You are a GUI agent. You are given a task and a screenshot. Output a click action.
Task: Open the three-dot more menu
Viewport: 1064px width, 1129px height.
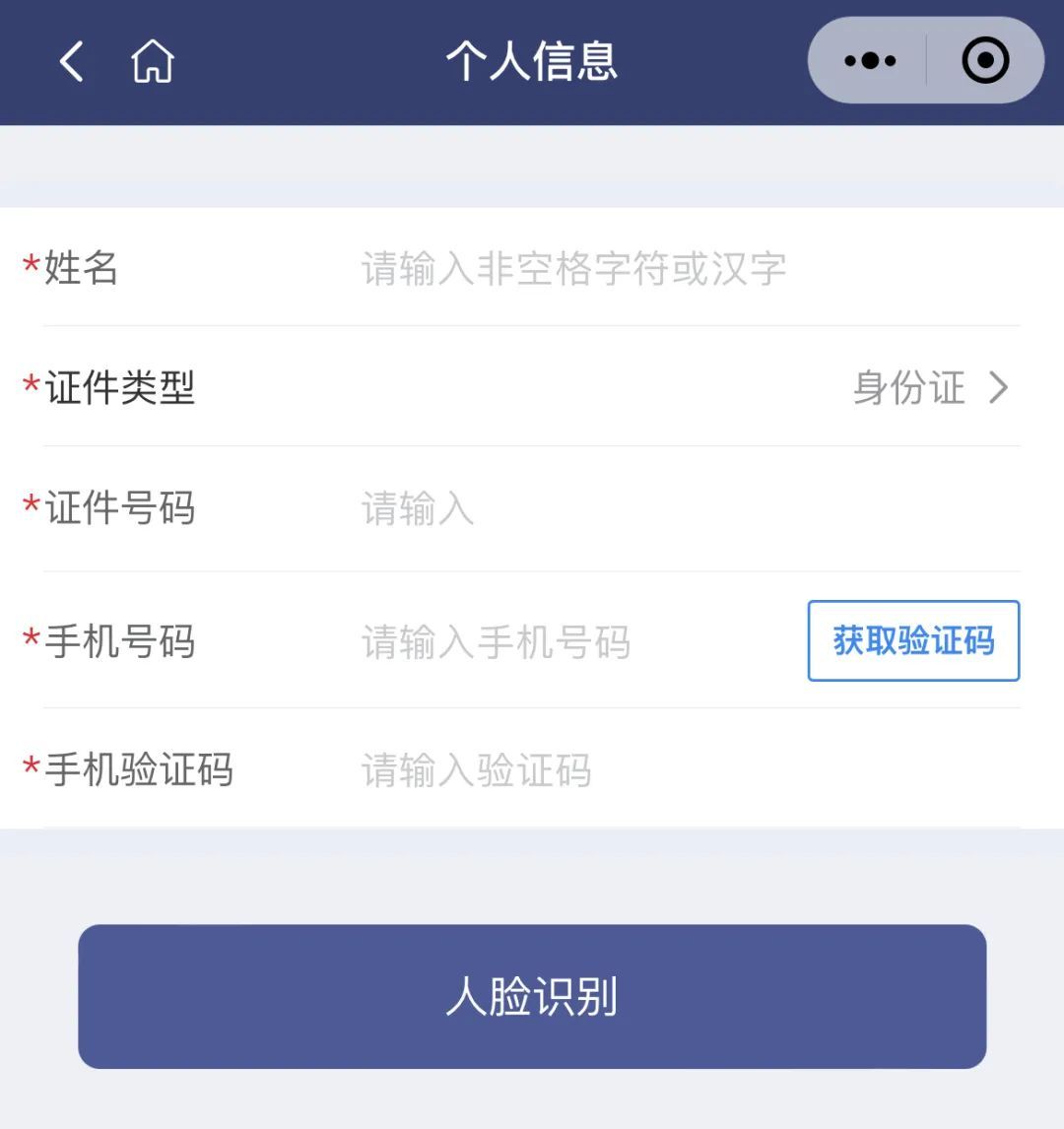click(870, 61)
